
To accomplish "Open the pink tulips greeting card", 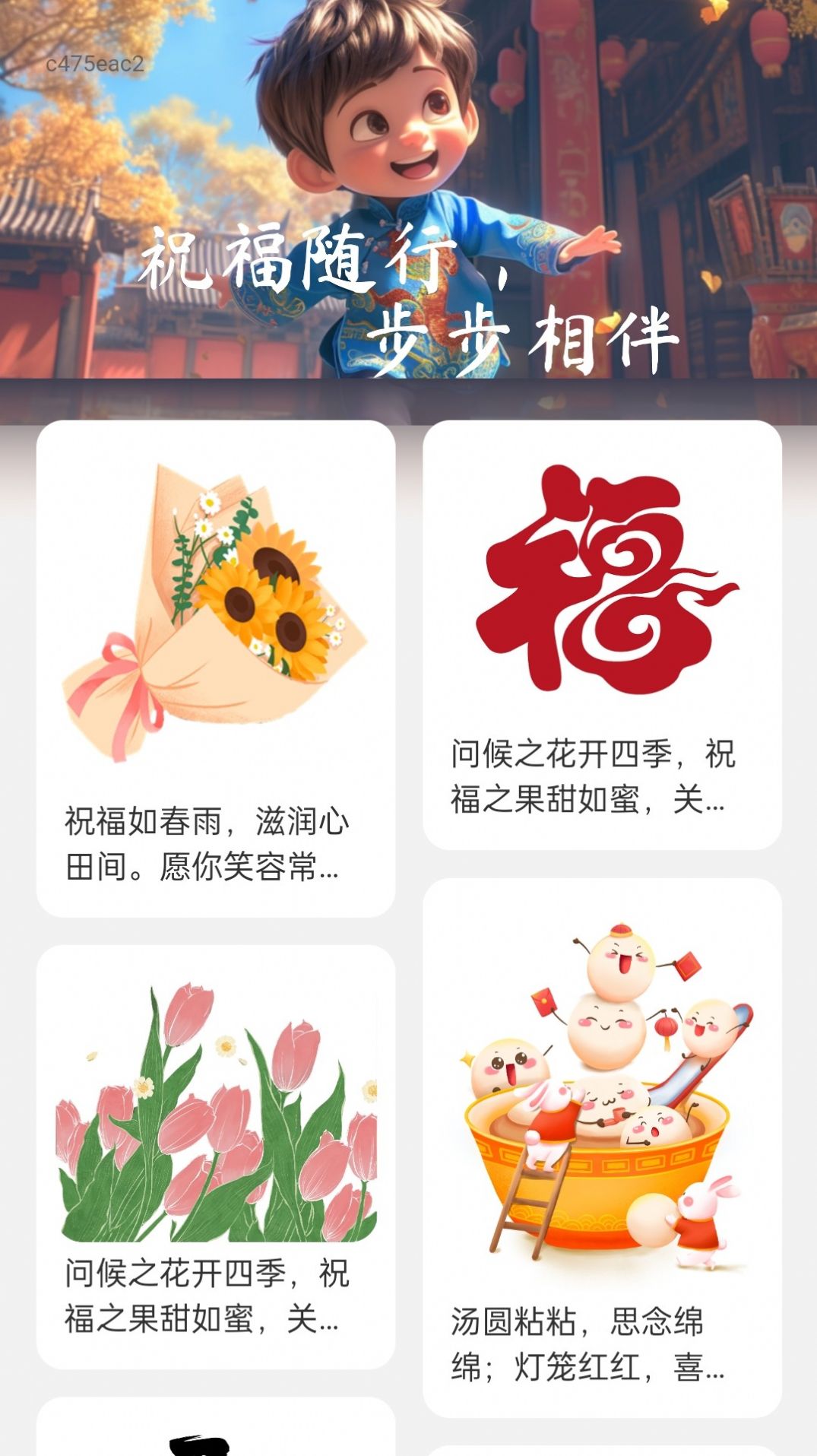I will coord(216,1156).
